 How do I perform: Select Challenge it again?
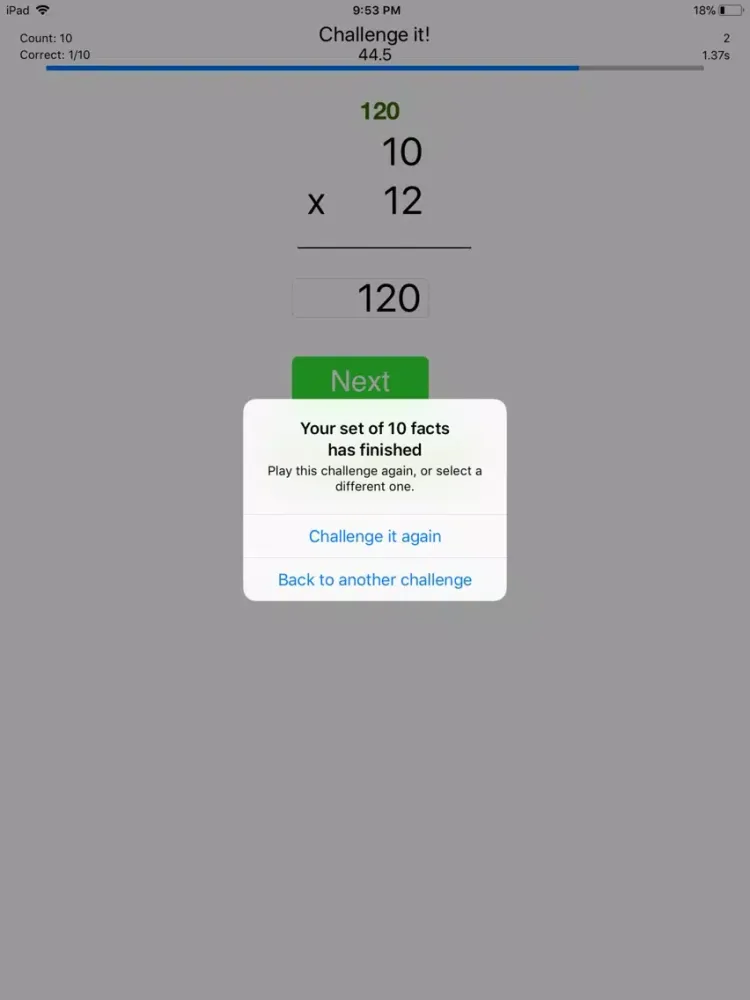[375, 536]
